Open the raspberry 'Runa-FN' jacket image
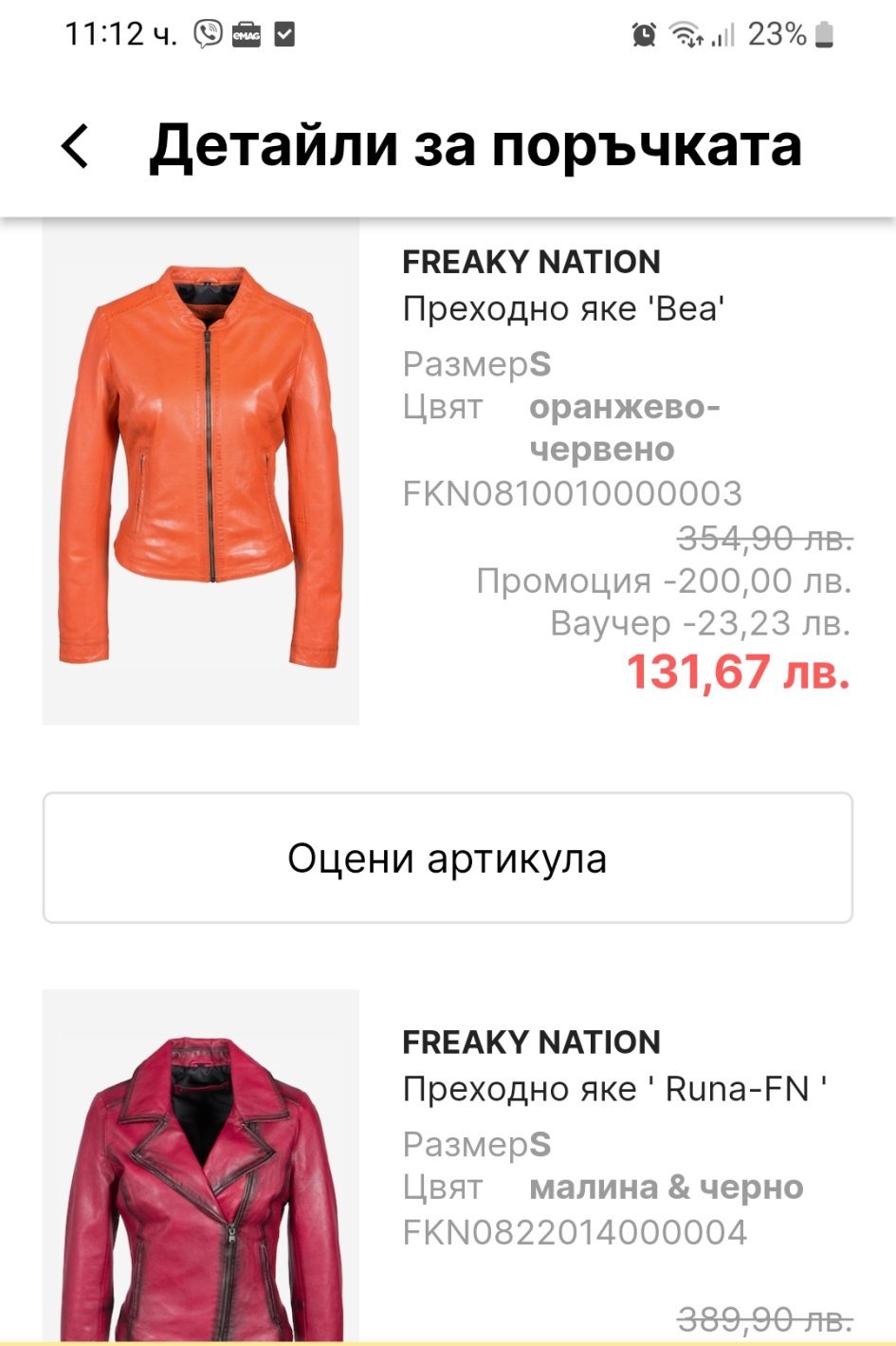This screenshot has width=896, height=1346. click(201, 1166)
